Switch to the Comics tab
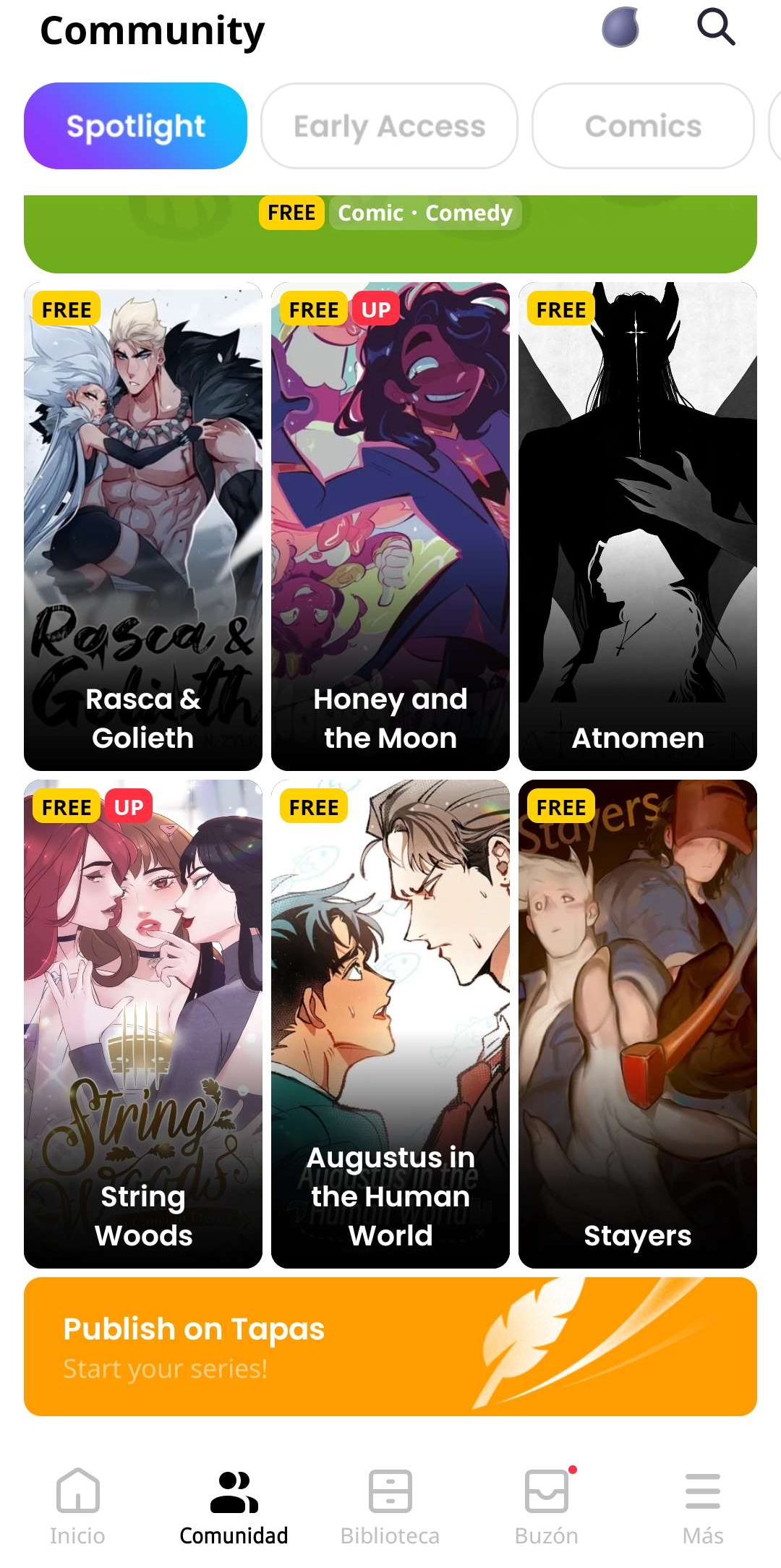 (x=643, y=126)
